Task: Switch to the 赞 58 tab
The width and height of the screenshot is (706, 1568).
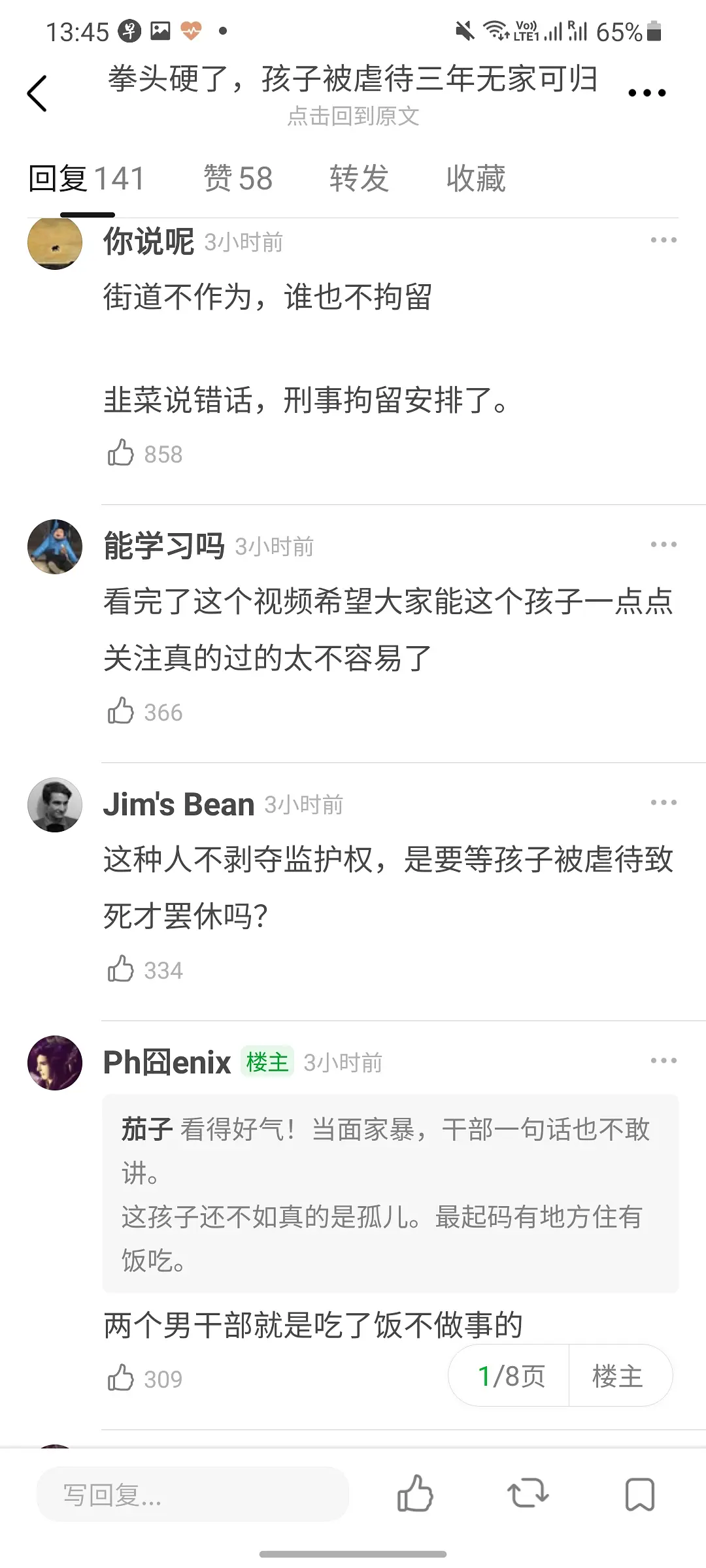Action: [238, 178]
